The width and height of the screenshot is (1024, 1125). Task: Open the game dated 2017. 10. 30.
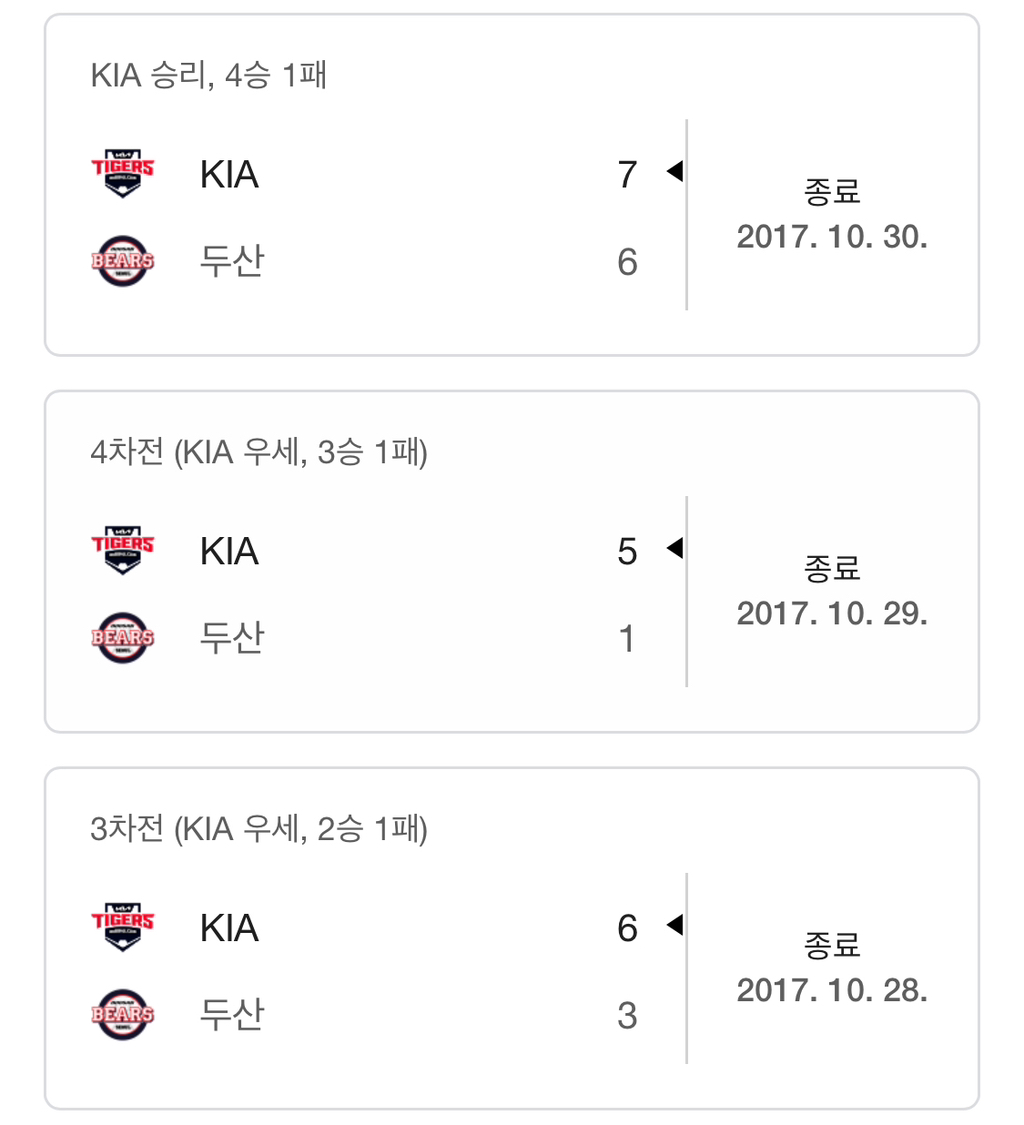[x=852, y=237]
